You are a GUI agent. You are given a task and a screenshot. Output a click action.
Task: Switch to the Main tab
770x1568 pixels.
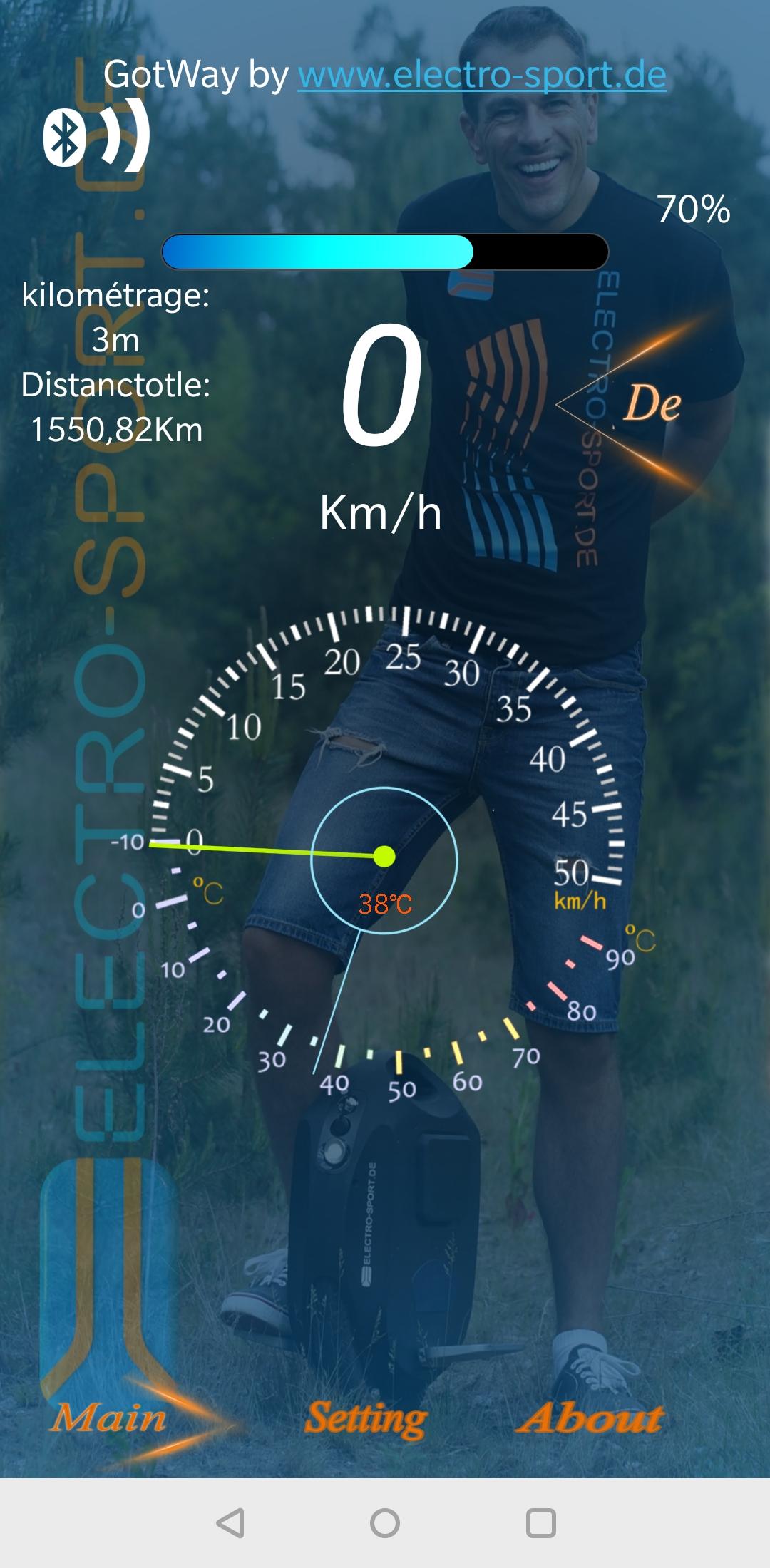pyautogui.click(x=108, y=1418)
